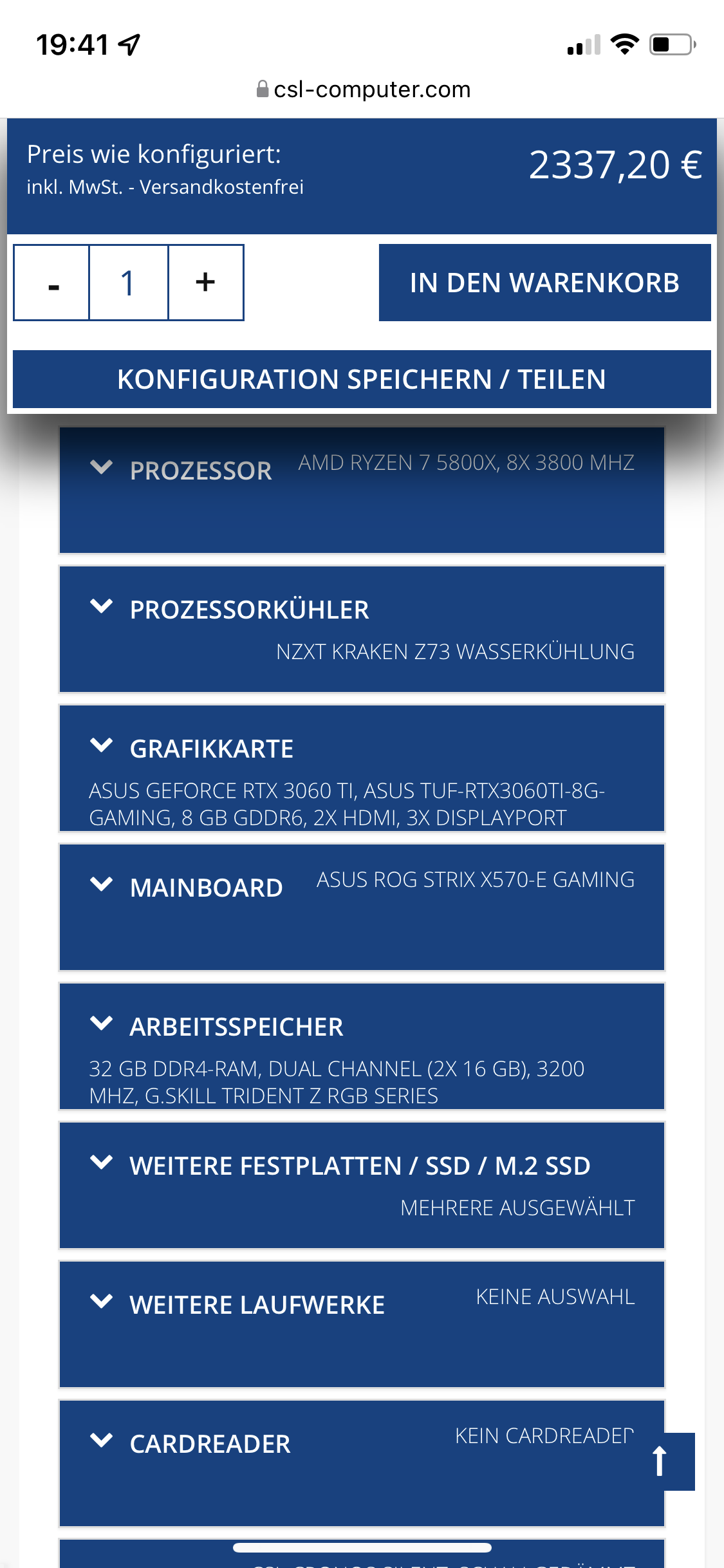The height and width of the screenshot is (1568, 724).
Task: Tap the quantity field showing 1
Action: tap(129, 283)
